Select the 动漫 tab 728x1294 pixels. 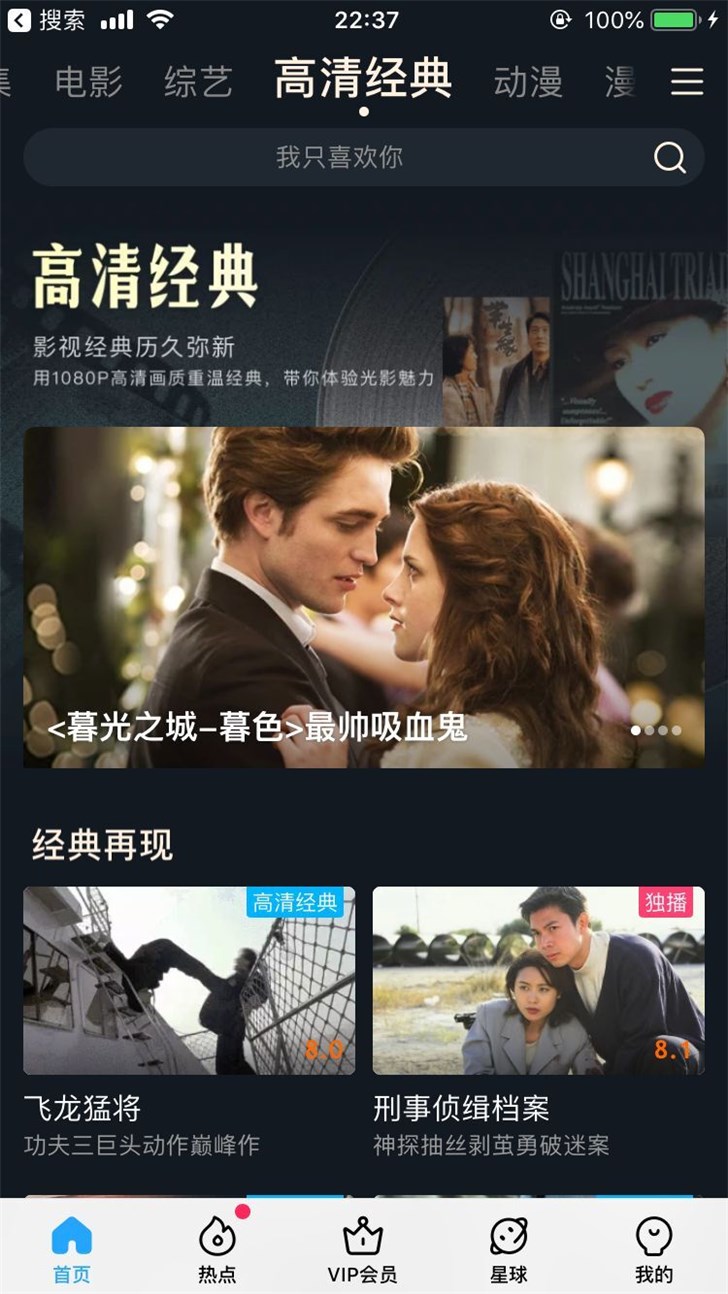pos(527,82)
